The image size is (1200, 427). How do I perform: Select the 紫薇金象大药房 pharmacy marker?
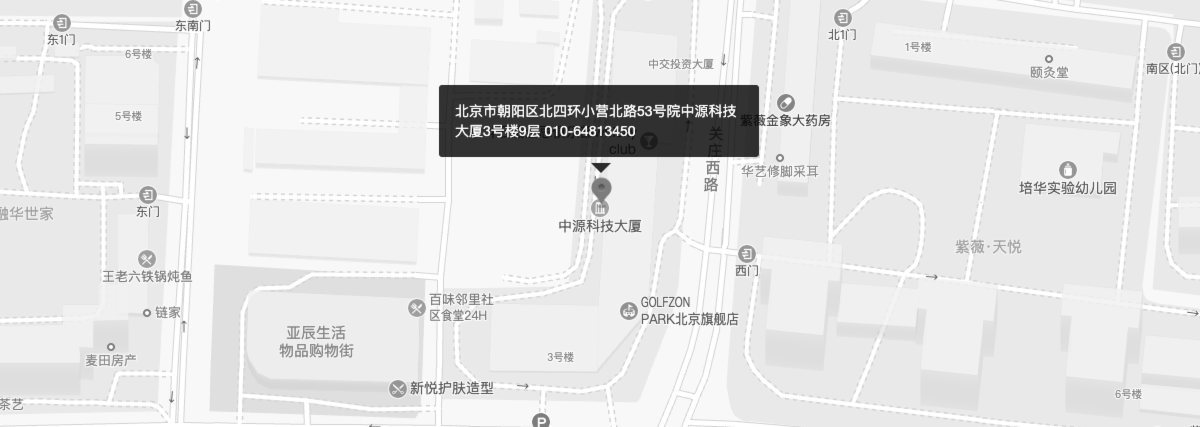pyautogui.click(x=786, y=102)
